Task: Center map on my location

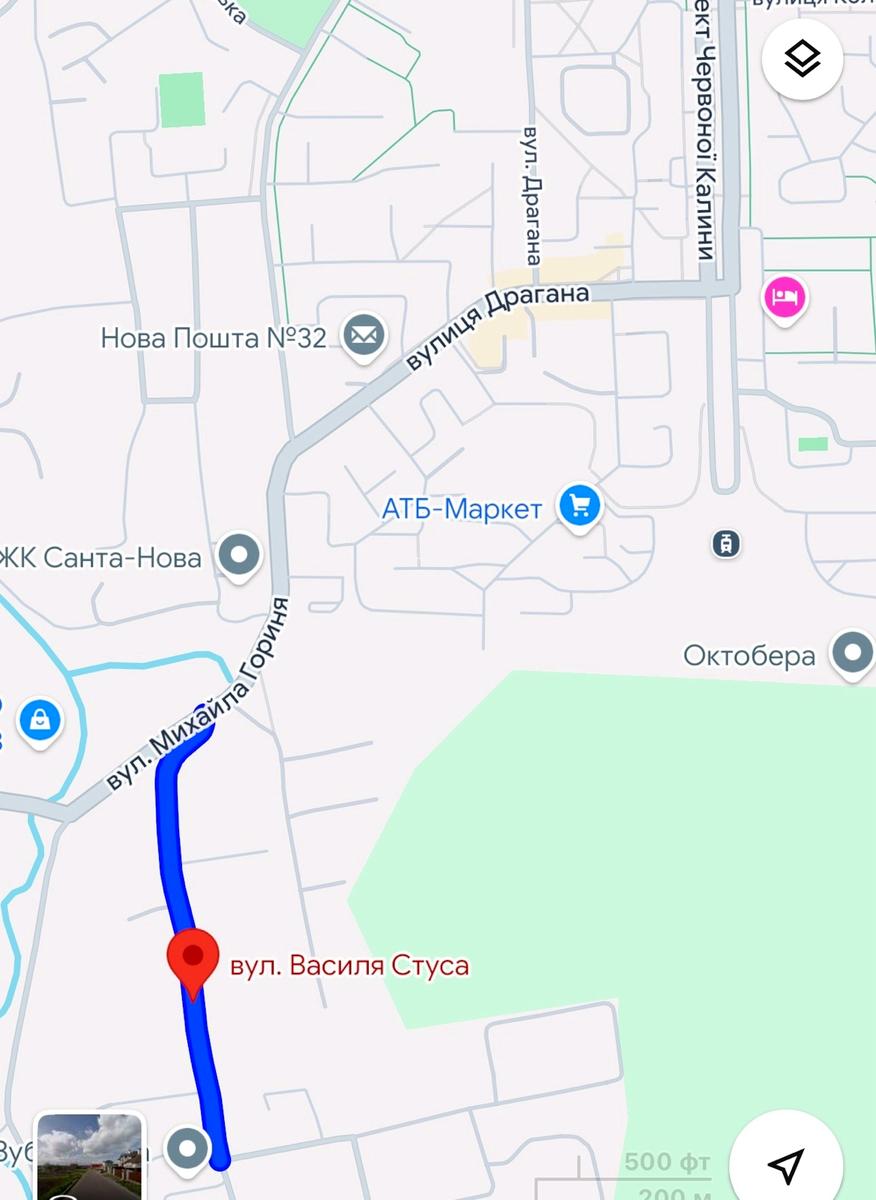Action: point(785,1163)
